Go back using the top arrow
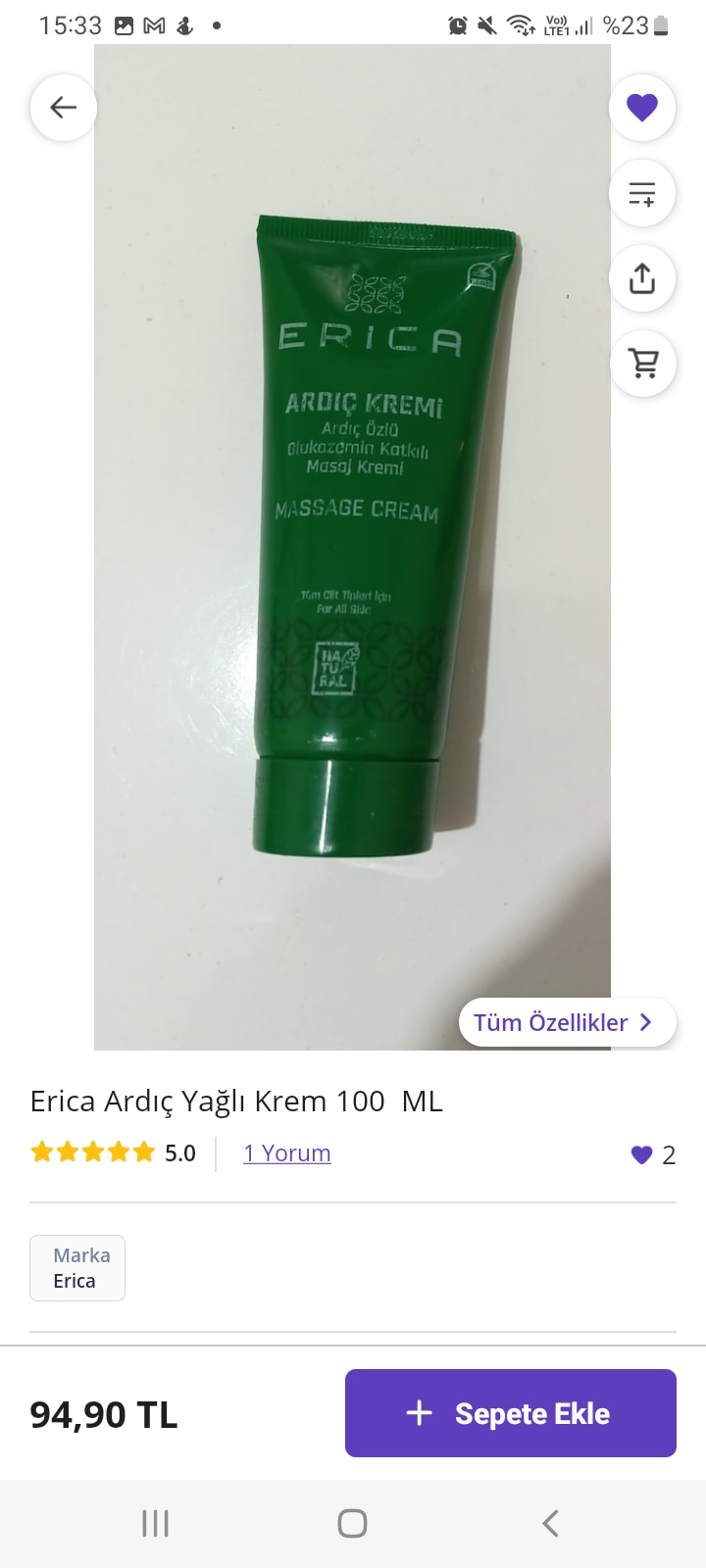The height and width of the screenshot is (1568, 706). [64, 107]
